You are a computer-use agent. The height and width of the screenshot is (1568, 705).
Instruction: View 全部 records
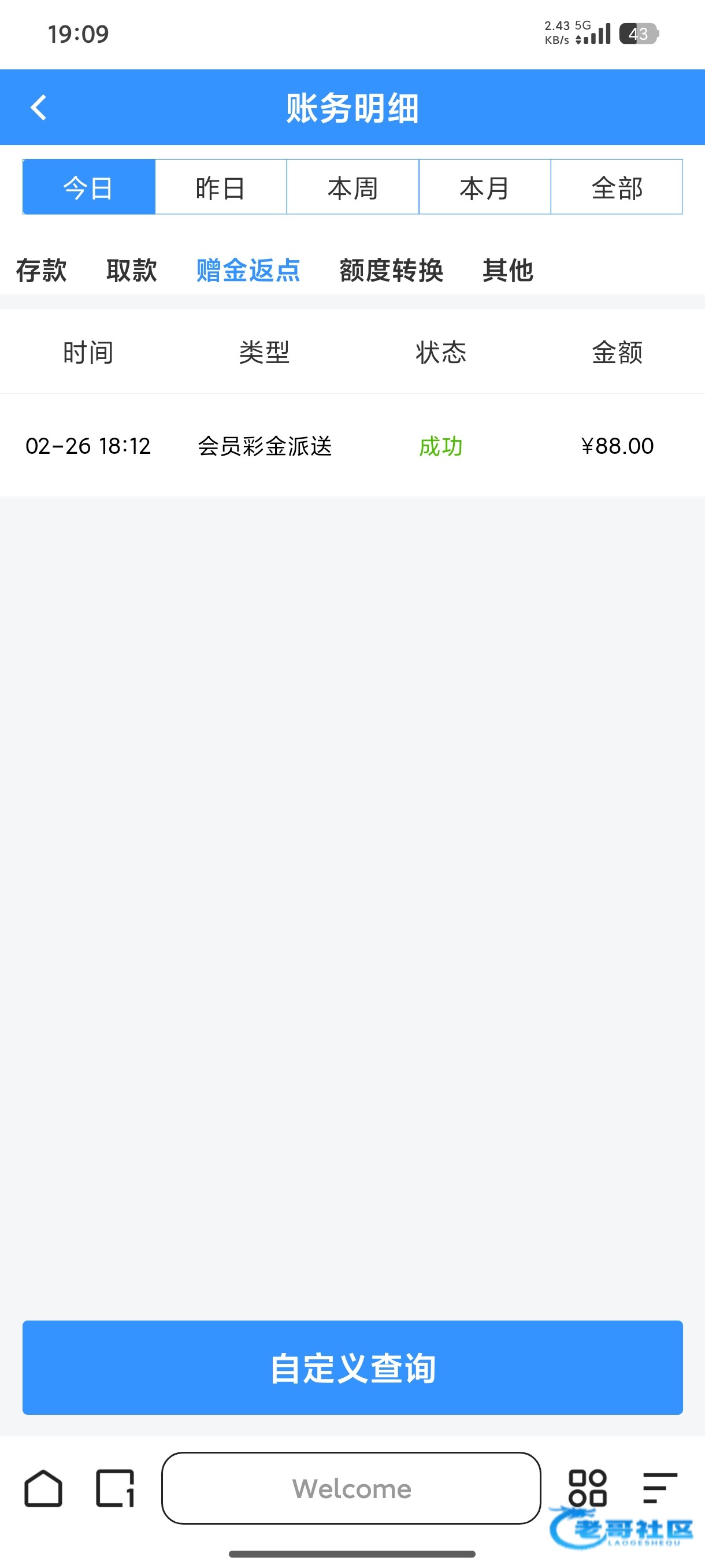(617, 187)
